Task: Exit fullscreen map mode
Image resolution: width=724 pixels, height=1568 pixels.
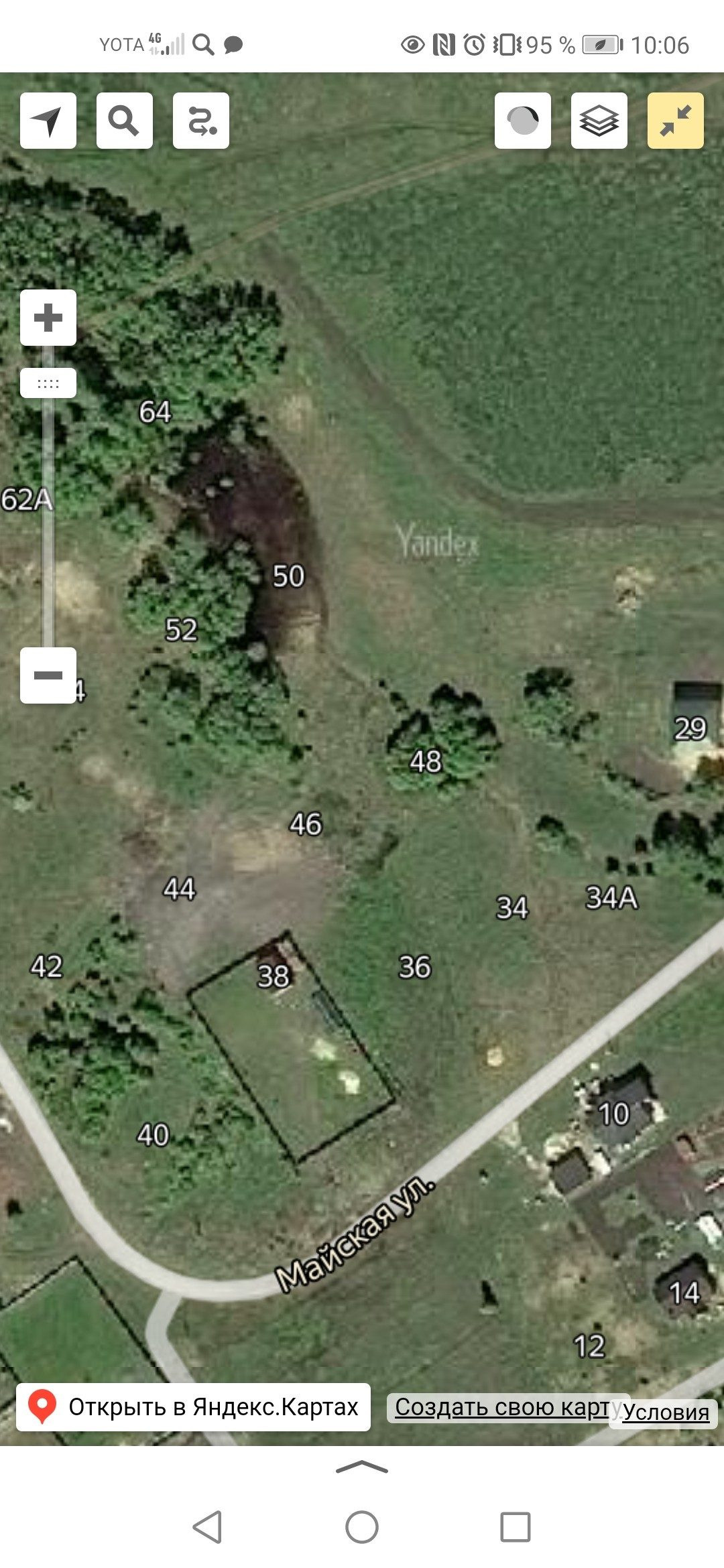Action: coord(676,121)
